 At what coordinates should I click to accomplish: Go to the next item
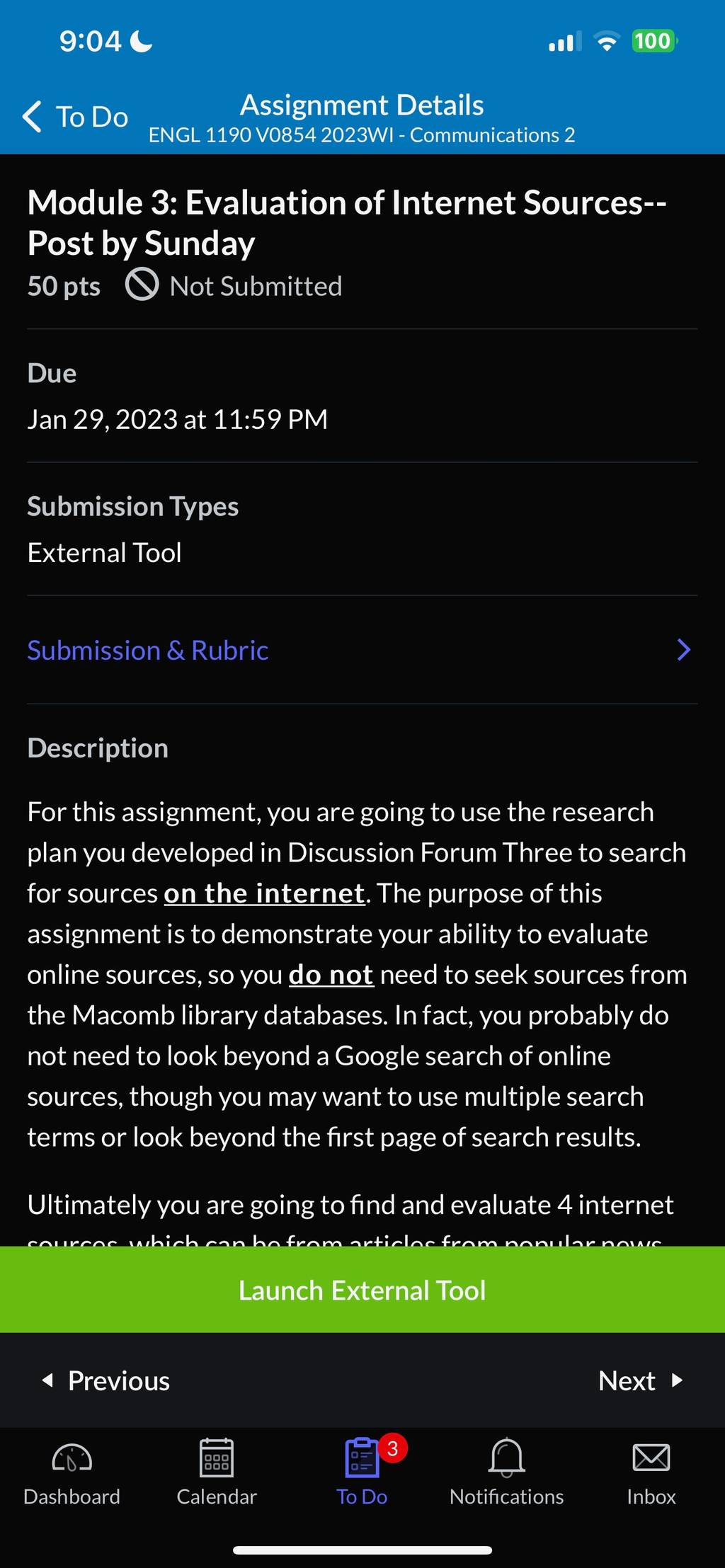coord(641,1380)
